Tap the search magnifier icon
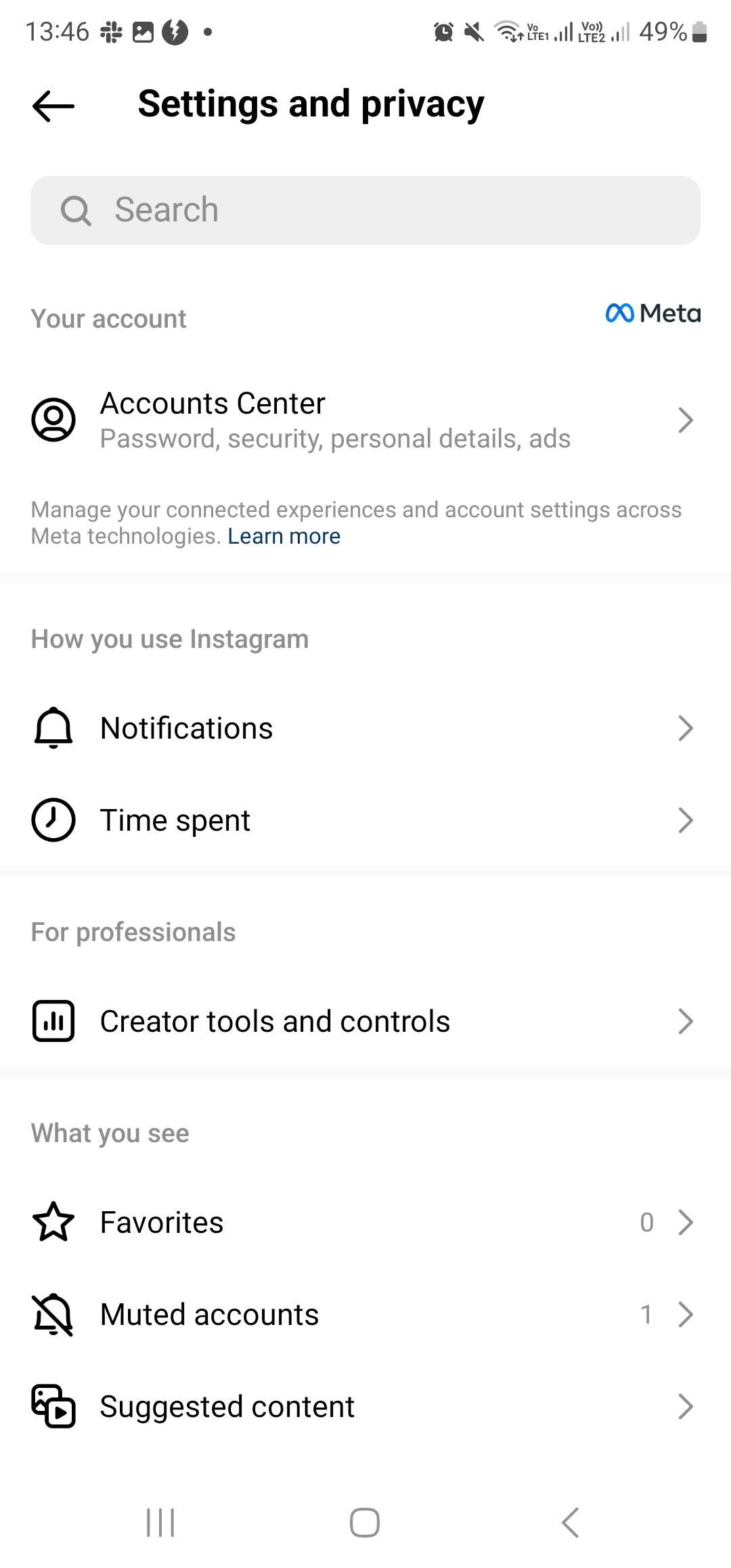The width and height of the screenshot is (731, 1568). tap(76, 209)
